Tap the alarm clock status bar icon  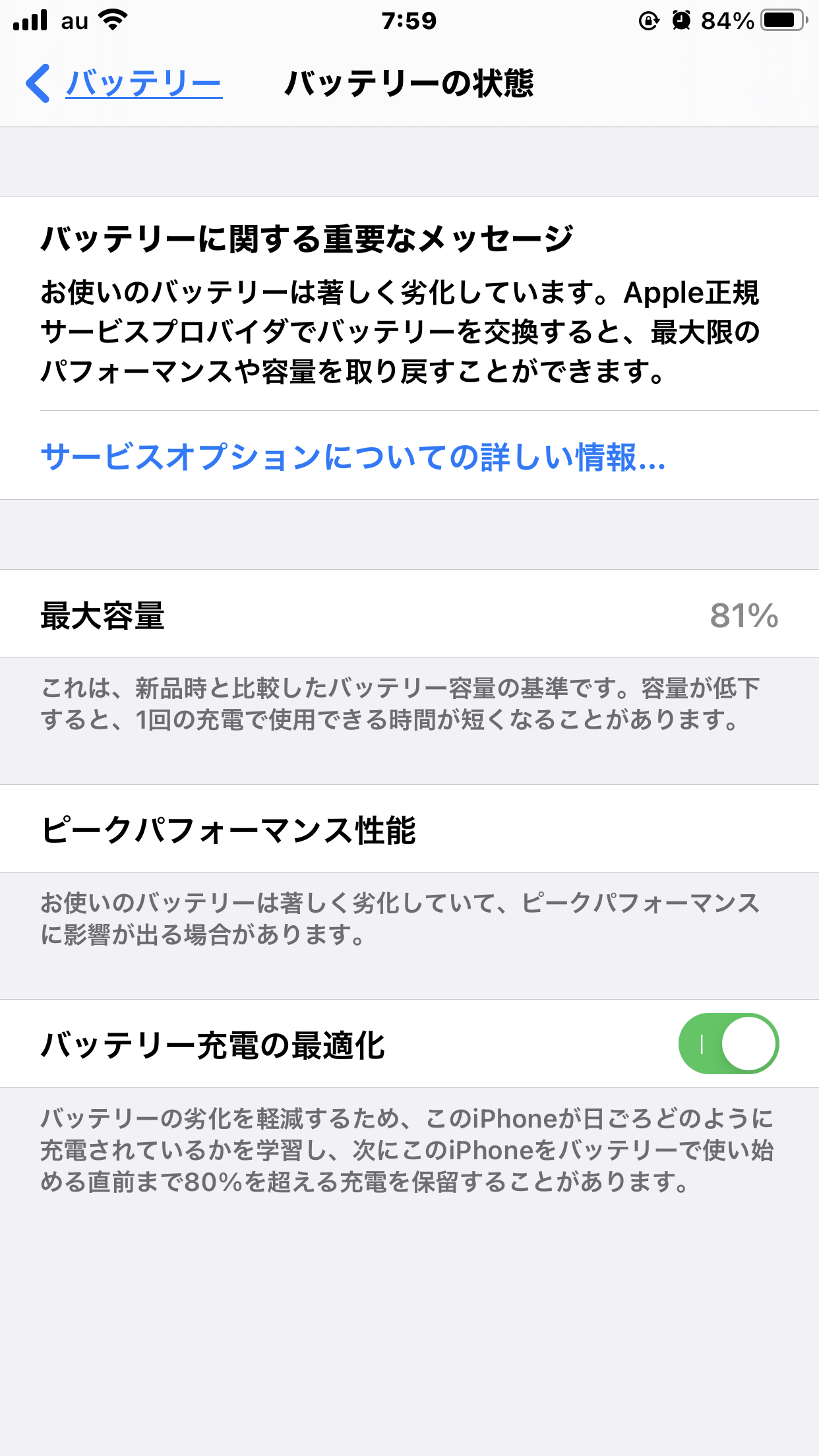pyautogui.click(x=680, y=21)
